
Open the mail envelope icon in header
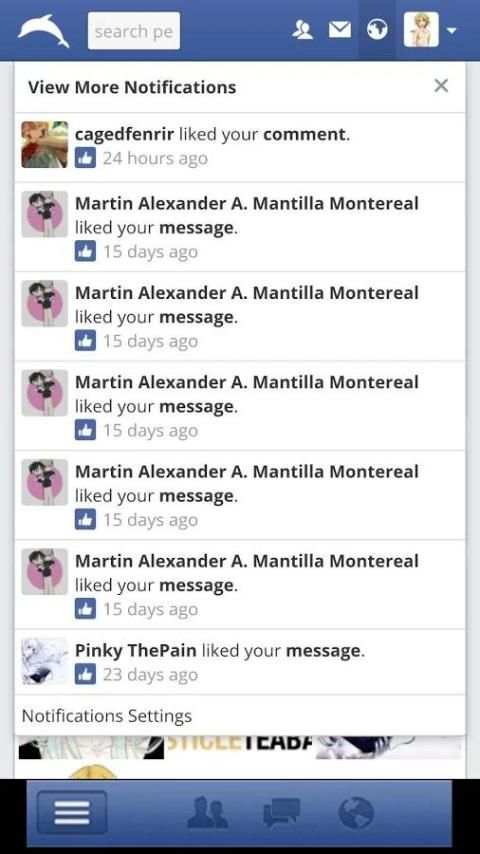pos(340,29)
